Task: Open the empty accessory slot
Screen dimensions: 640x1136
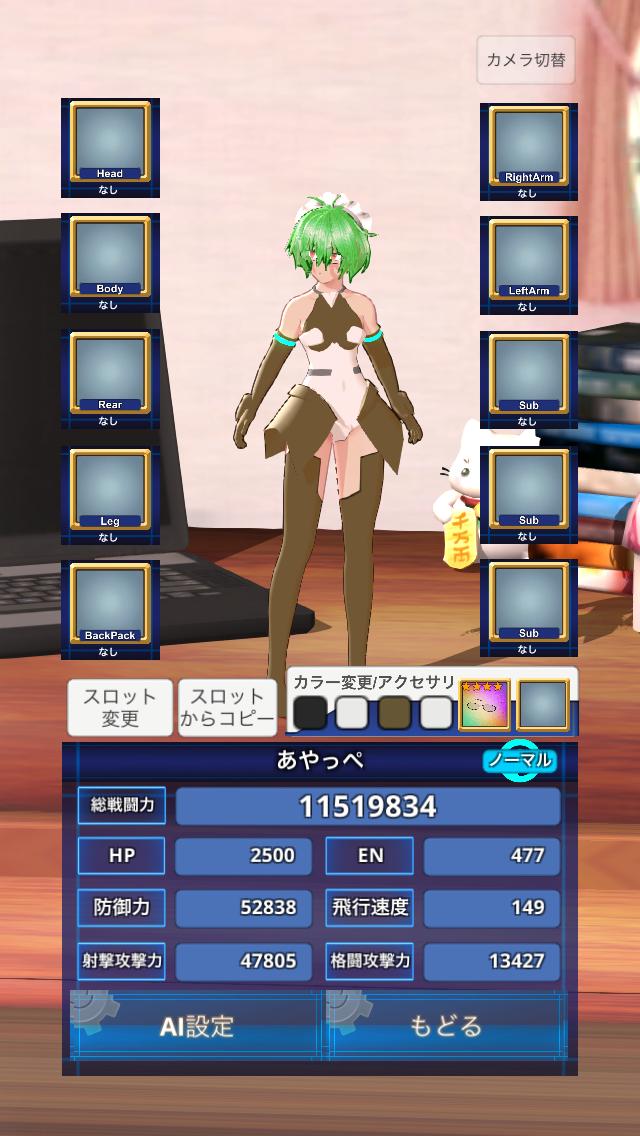Action: coord(544,705)
